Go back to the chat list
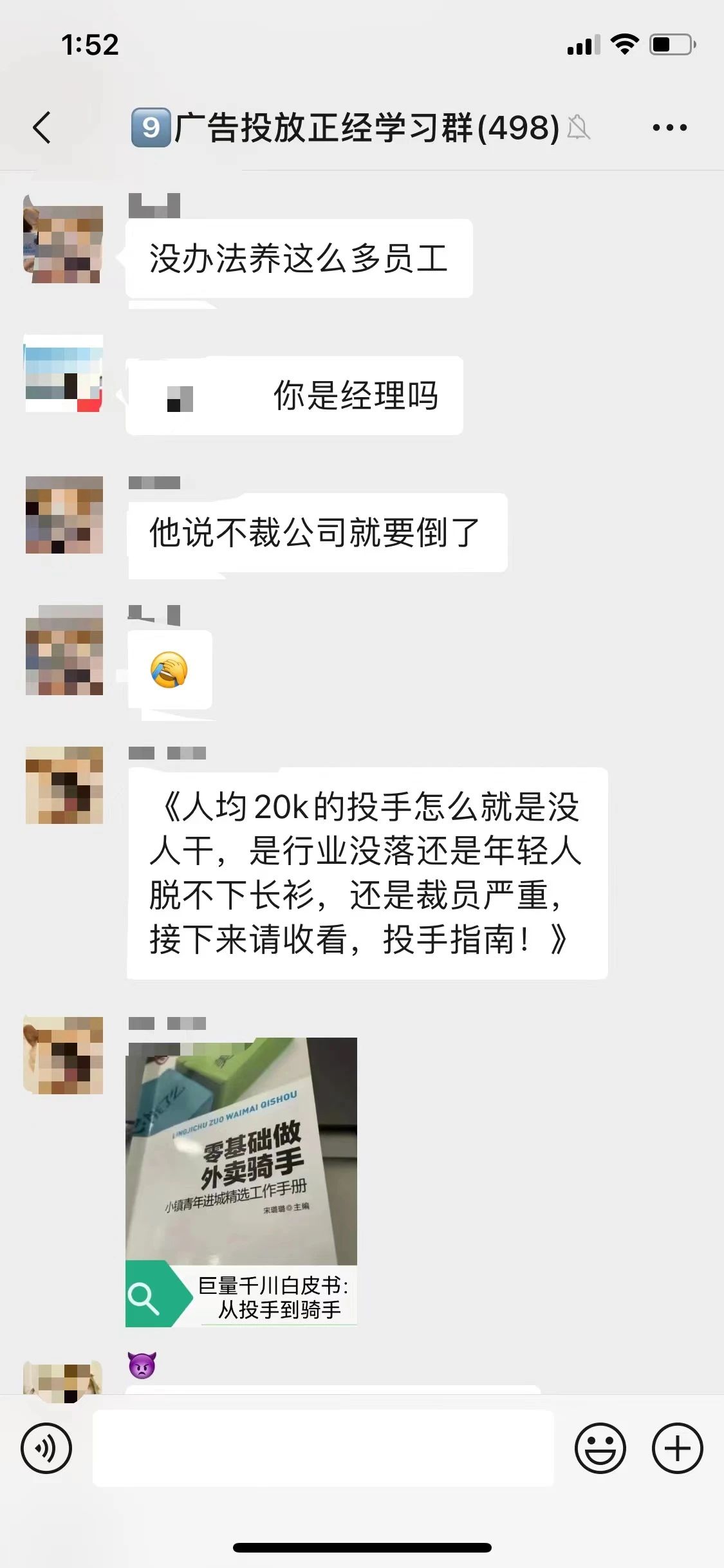 pyautogui.click(x=42, y=127)
